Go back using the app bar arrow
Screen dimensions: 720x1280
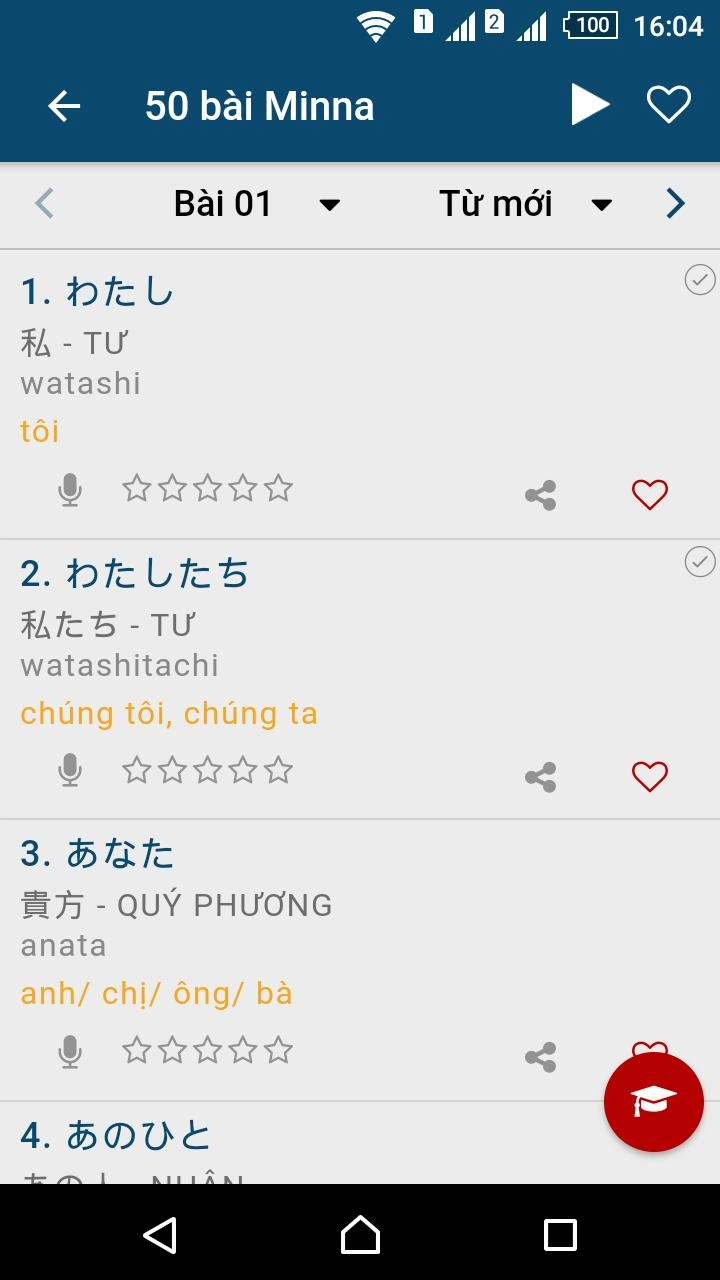(64, 106)
